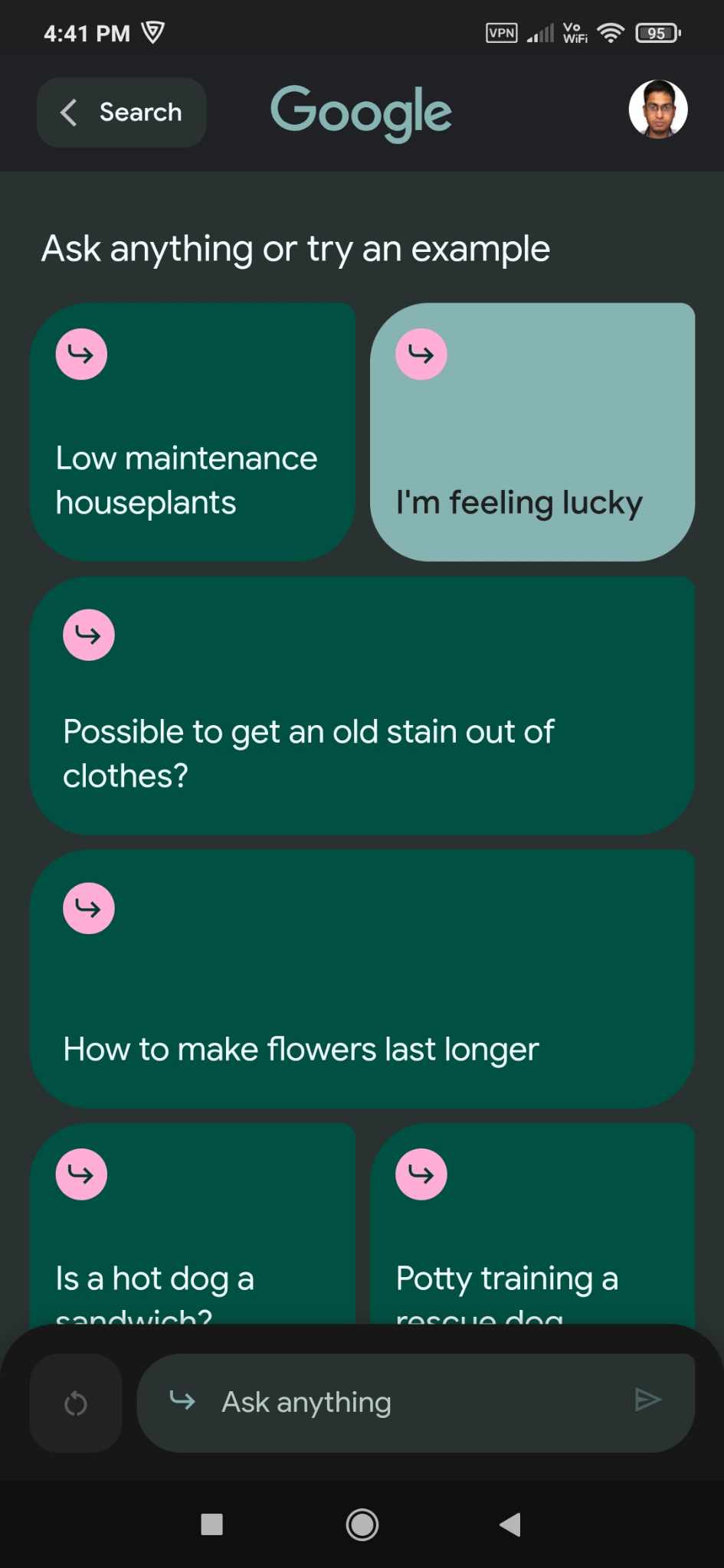This screenshot has height=1568, width=724.
Task: Open recent apps with the square button
Action: click(211, 1524)
